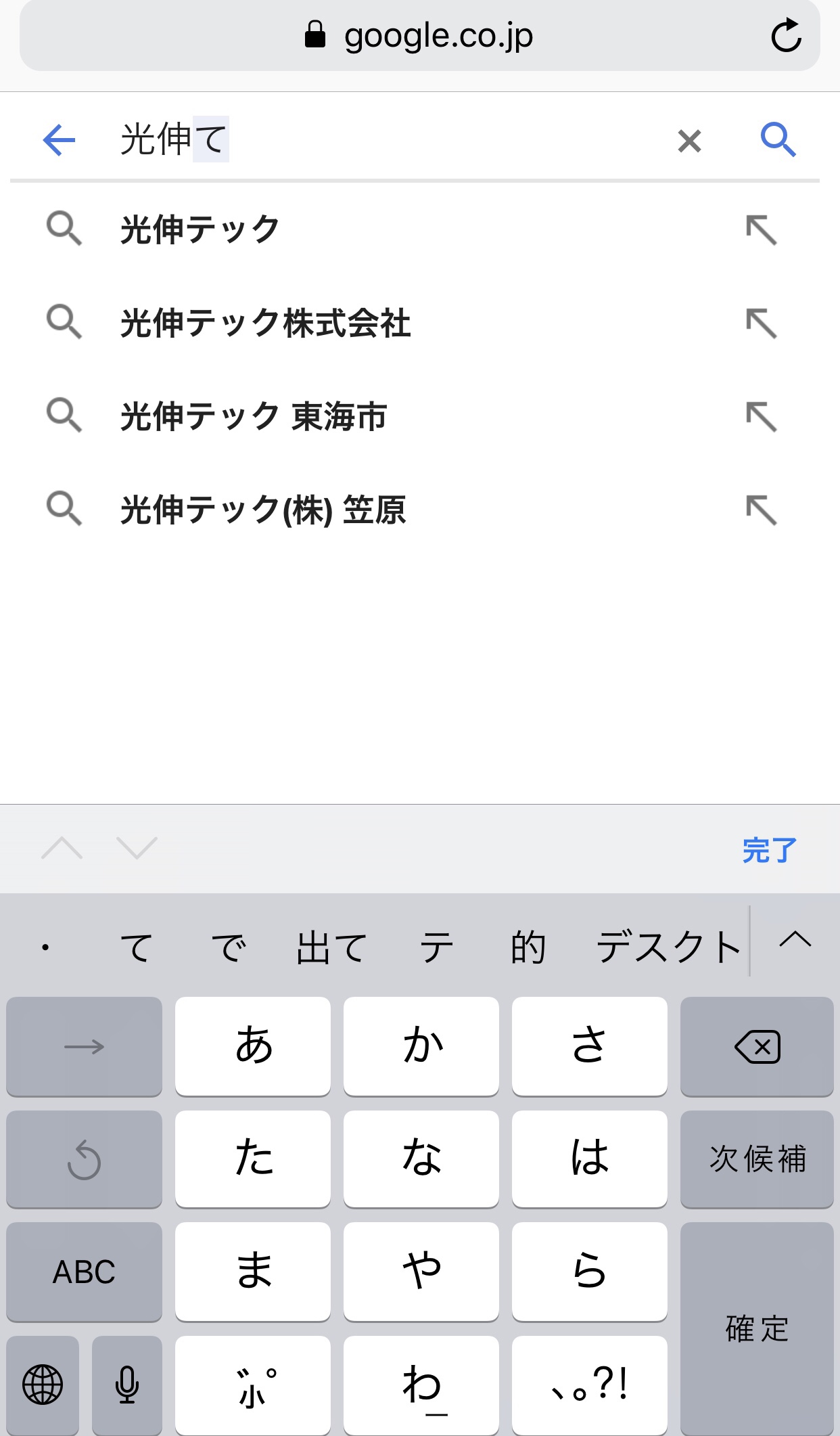Start dictation with the microphone key
Screen dimensions: 840x1436
[x=127, y=1385]
